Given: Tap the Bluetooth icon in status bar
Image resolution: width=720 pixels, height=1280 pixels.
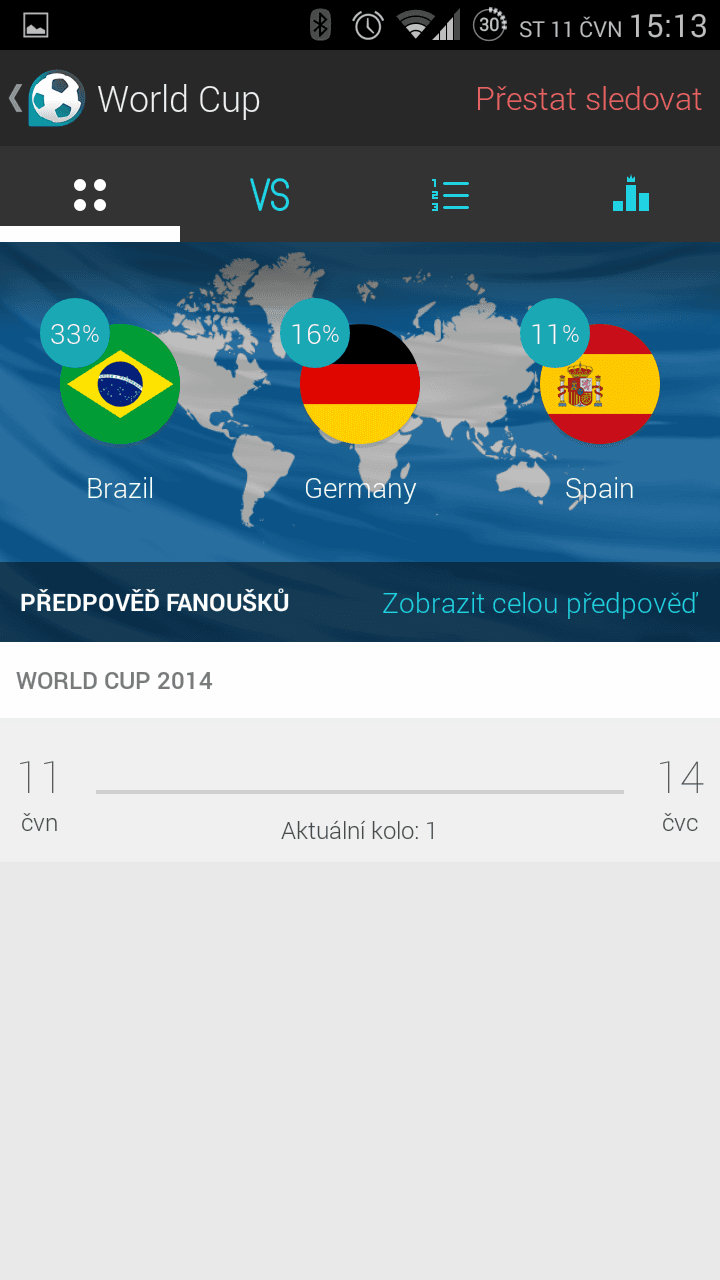Looking at the screenshot, I should coord(318,25).
